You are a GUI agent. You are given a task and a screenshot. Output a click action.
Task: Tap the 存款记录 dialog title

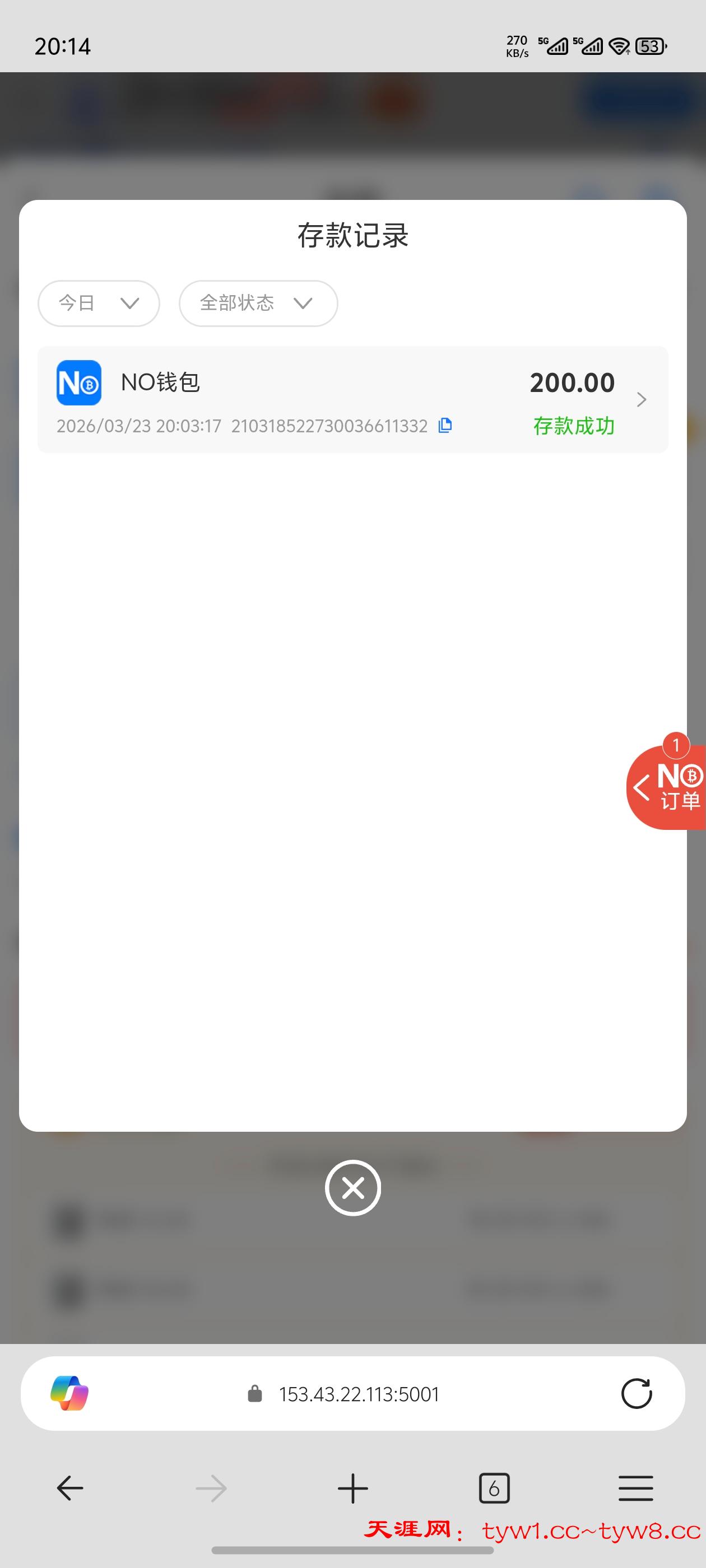pos(352,236)
